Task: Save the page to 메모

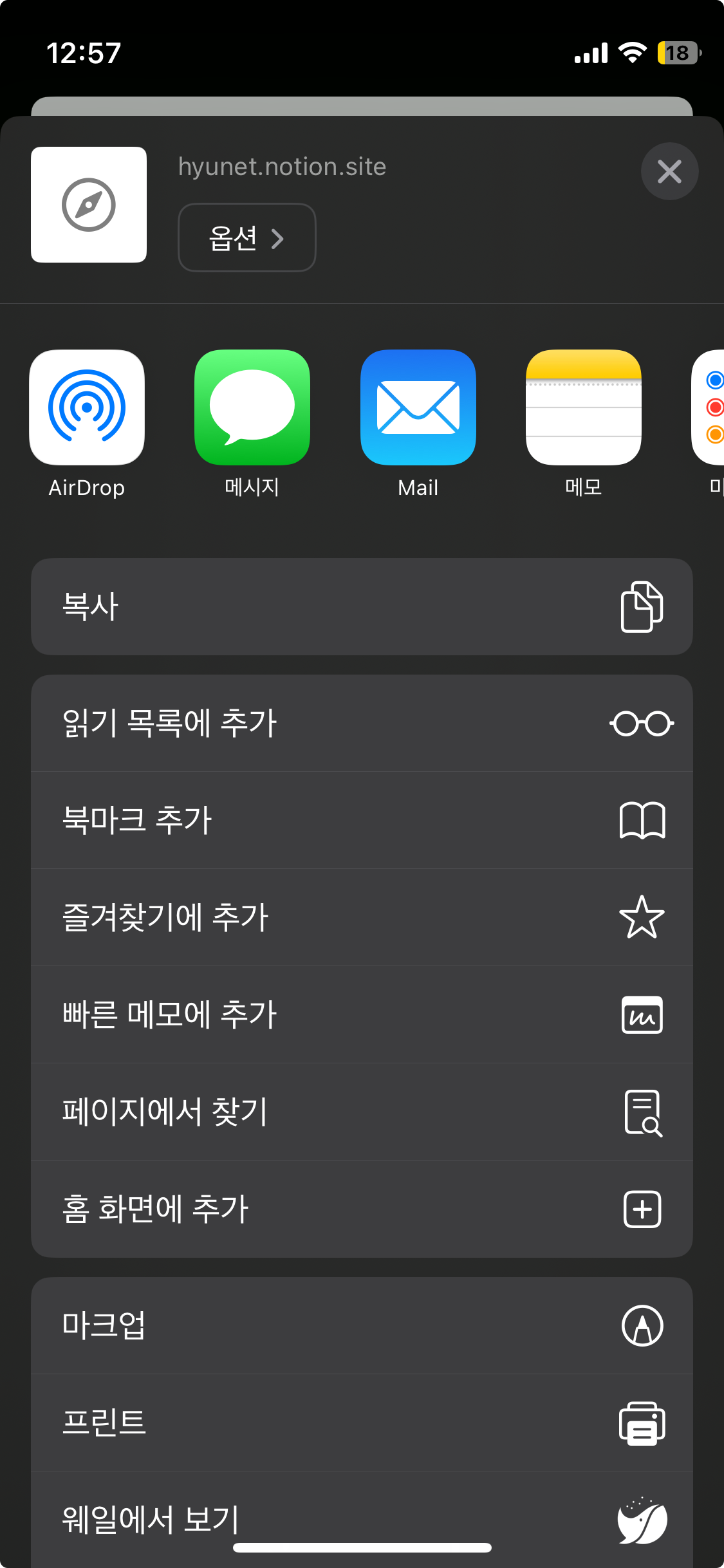Action: [x=583, y=407]
